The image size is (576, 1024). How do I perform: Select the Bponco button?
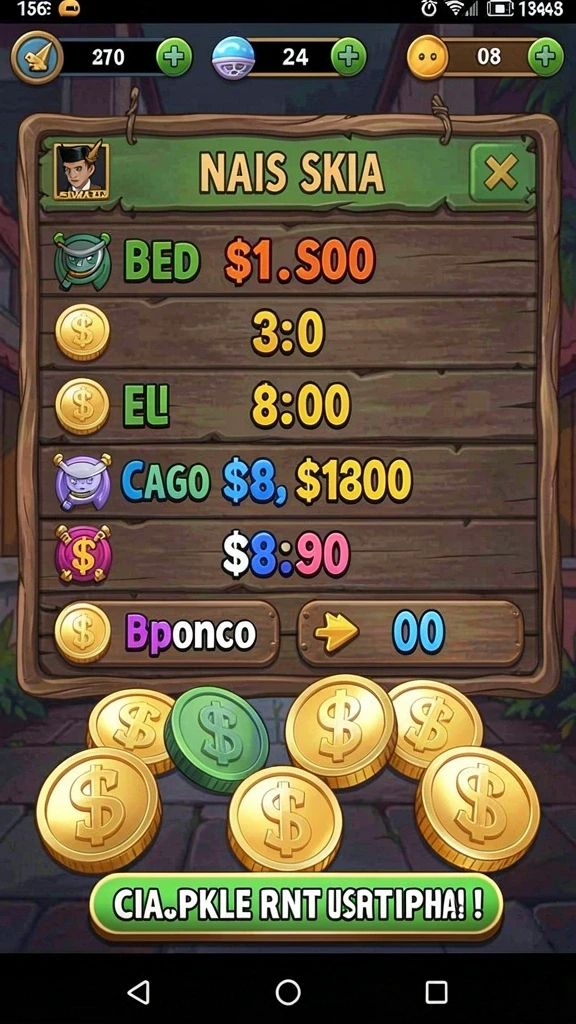coord(167,633)
